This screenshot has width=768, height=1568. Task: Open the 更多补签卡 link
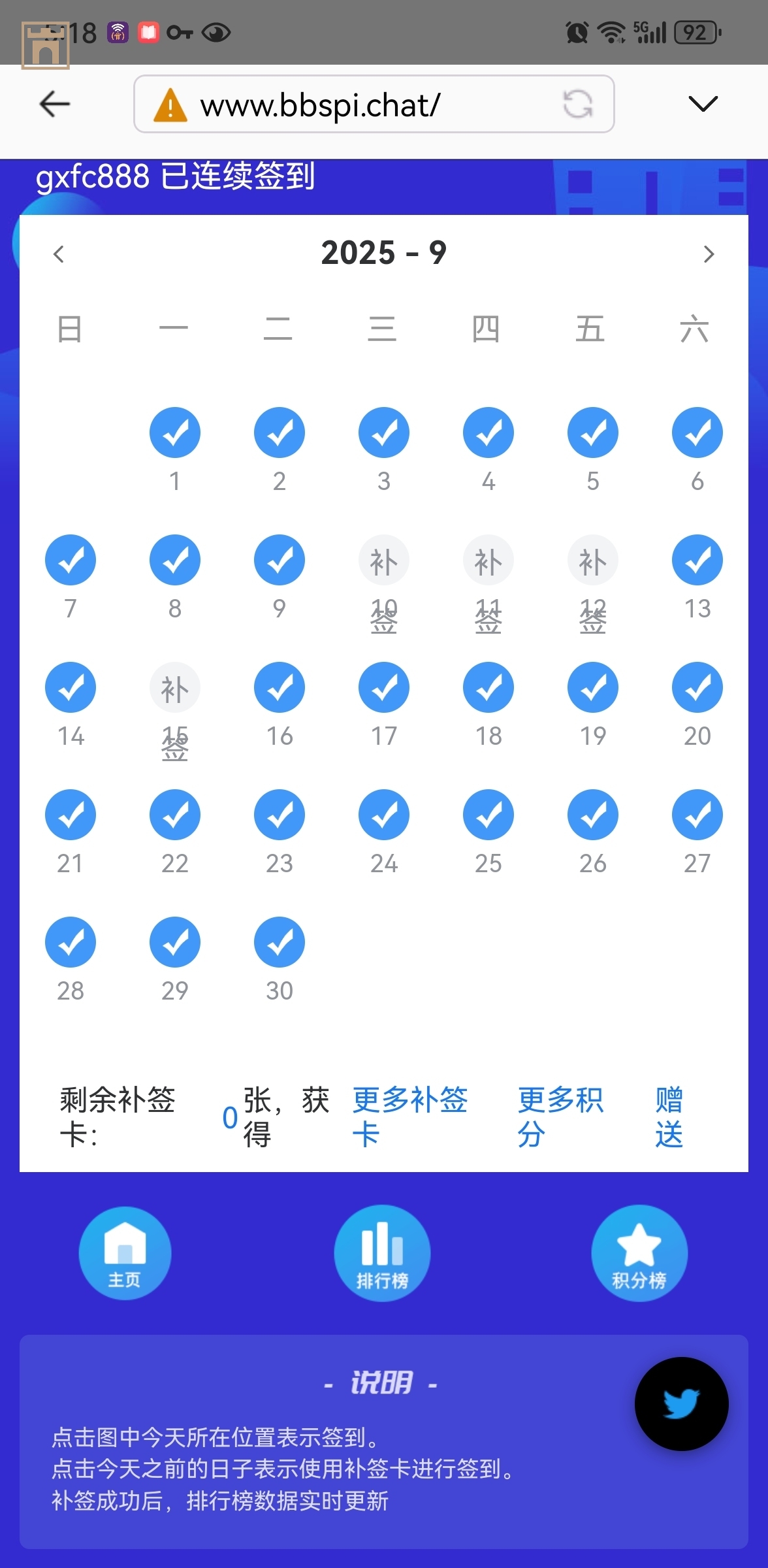coord(409,1117)
